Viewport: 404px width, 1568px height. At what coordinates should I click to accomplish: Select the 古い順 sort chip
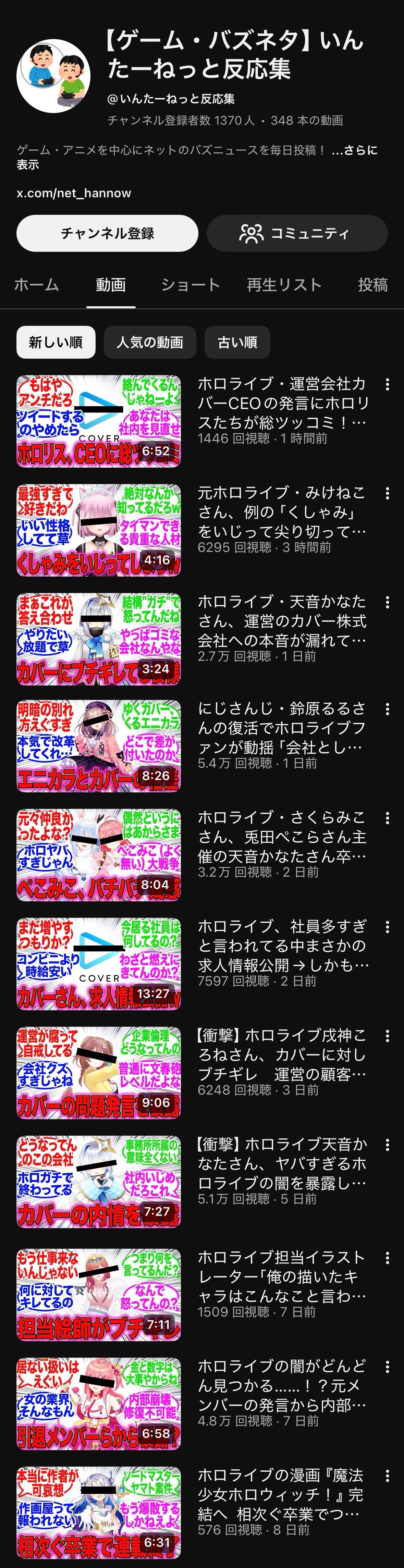(x=237, y=342)
